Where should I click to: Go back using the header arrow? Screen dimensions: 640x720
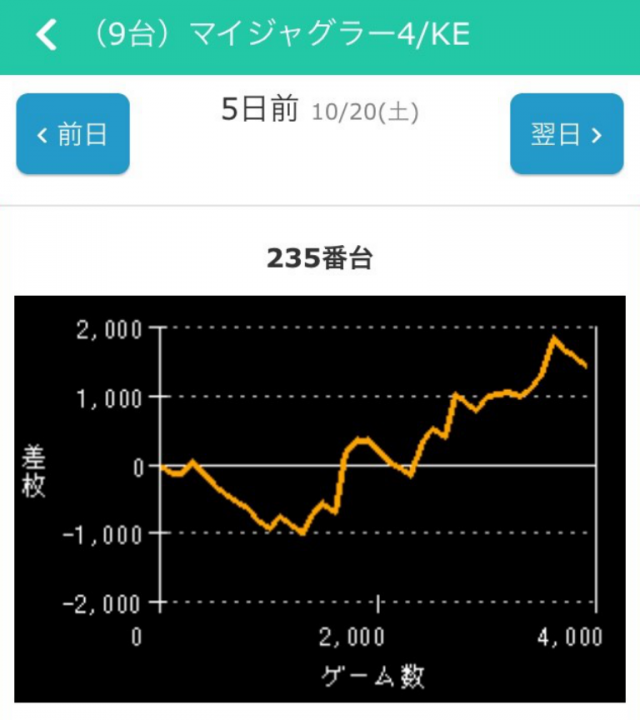(46, 36)
